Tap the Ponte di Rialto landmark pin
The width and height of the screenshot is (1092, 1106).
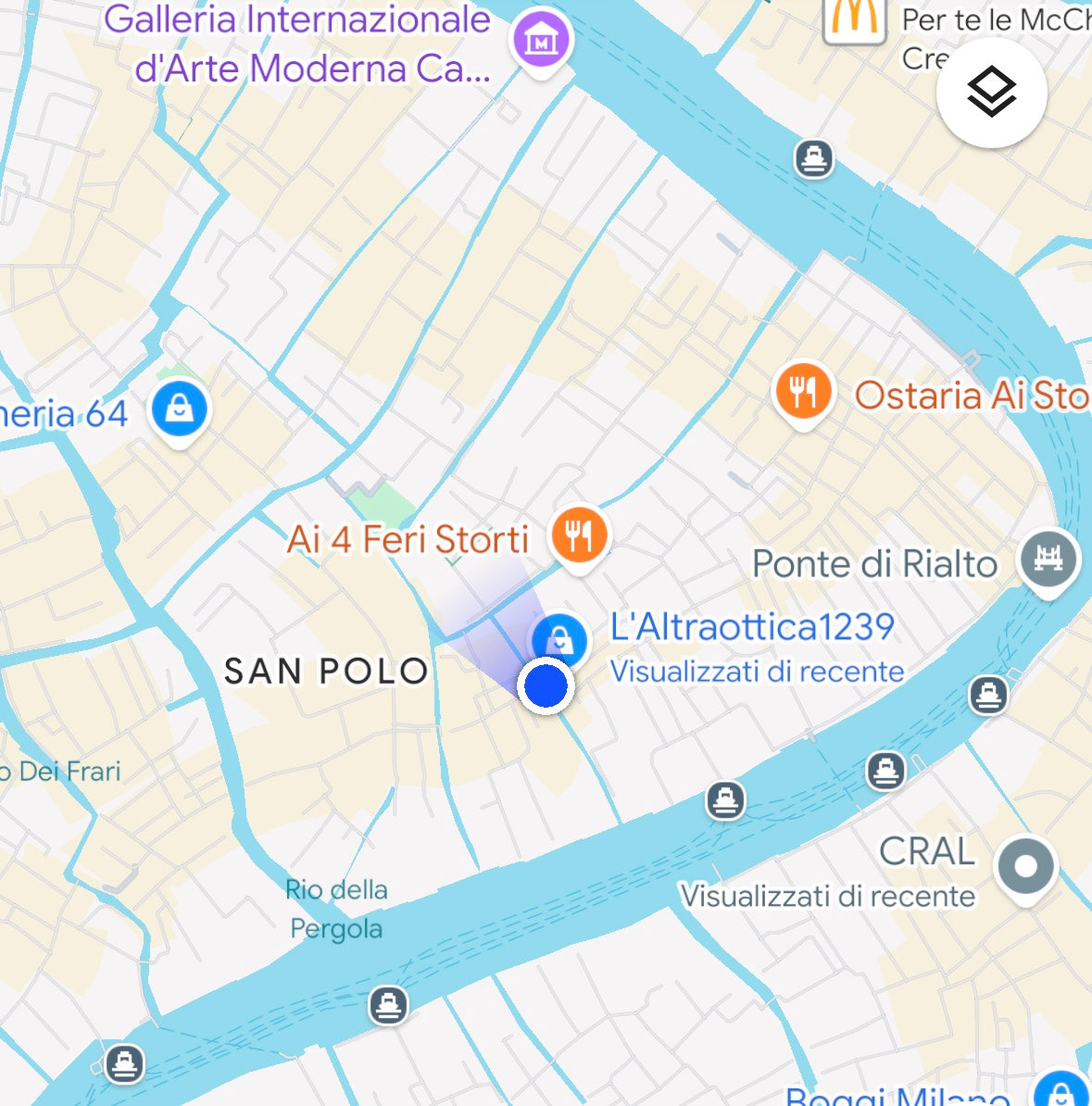click(x=1048, y=559)
